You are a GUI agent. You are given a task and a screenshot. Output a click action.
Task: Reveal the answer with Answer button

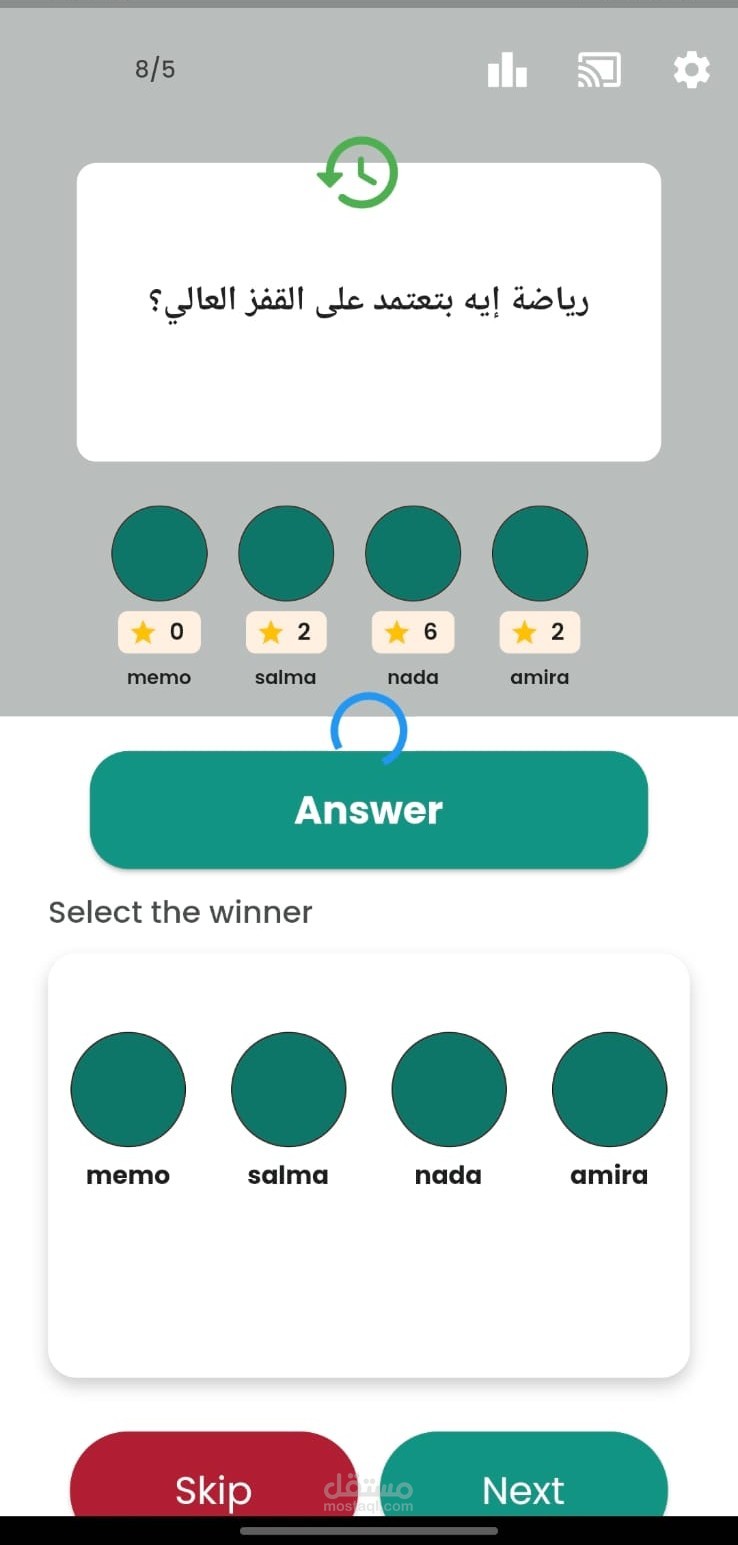click(x=369, y=810)
